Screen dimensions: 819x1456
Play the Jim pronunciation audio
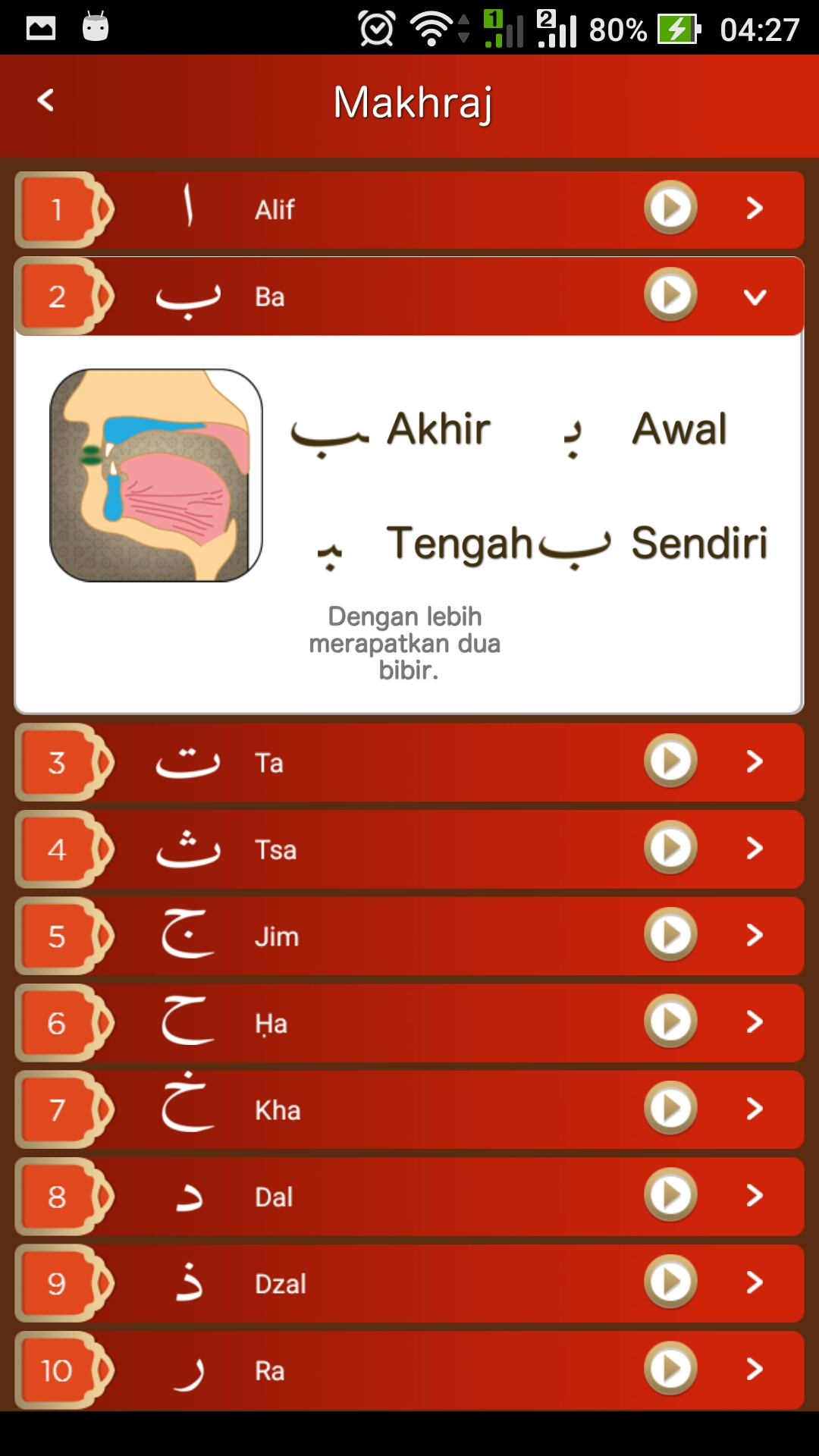(670, 934)
